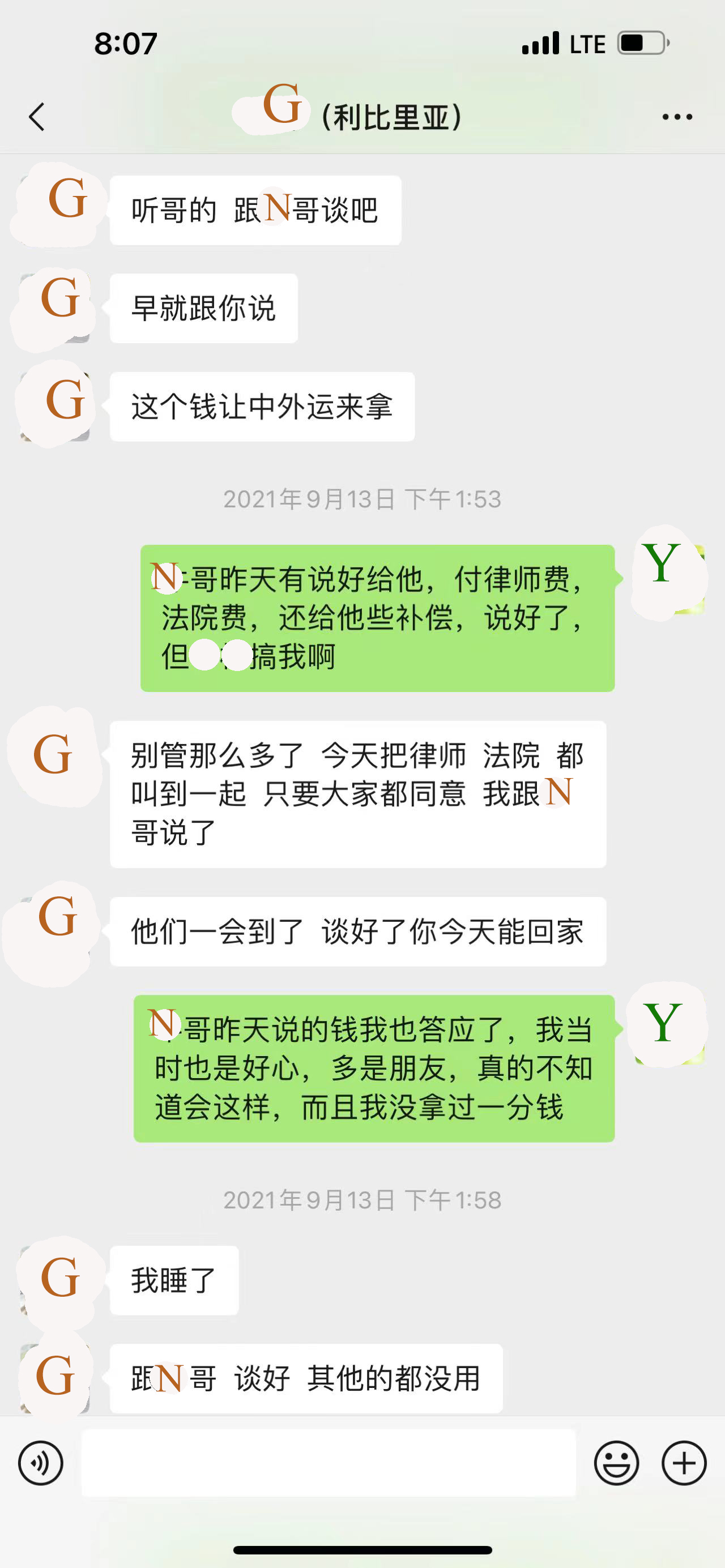Tap the voice message microphone icon
725x1568 pixels.
40,1463
